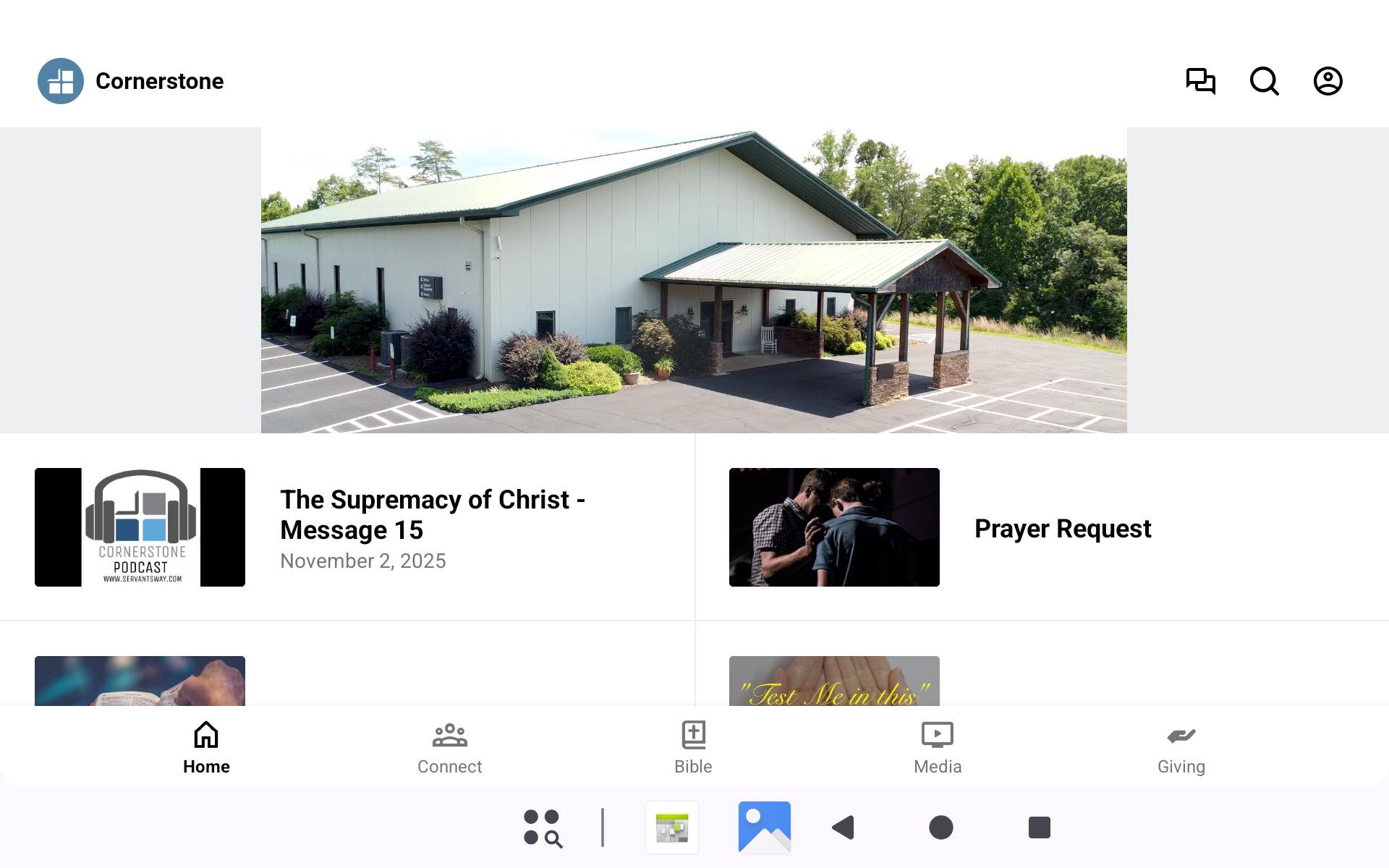Open the Prayer Request card

click(1062, 528)
